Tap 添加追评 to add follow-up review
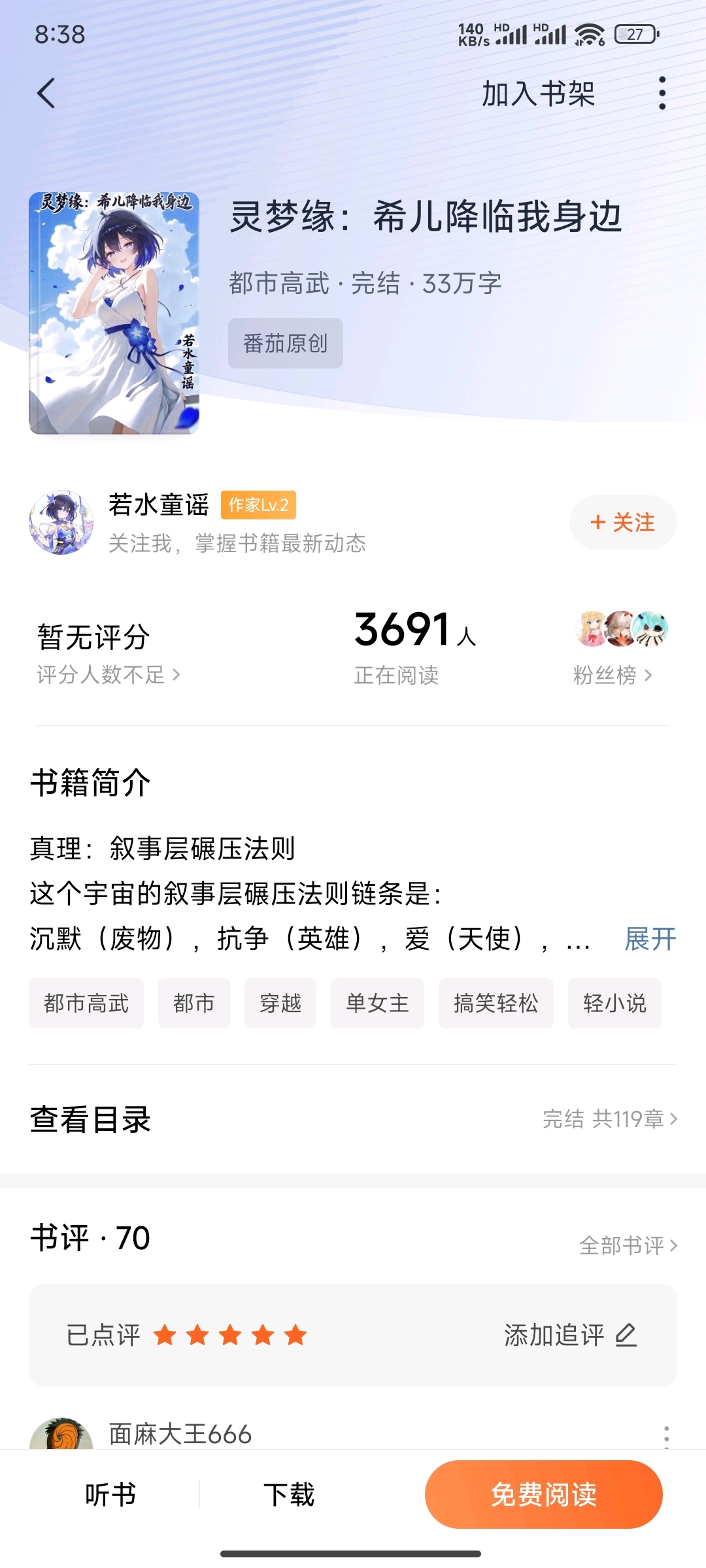The image size is (706, 1568). point(570,1335)
